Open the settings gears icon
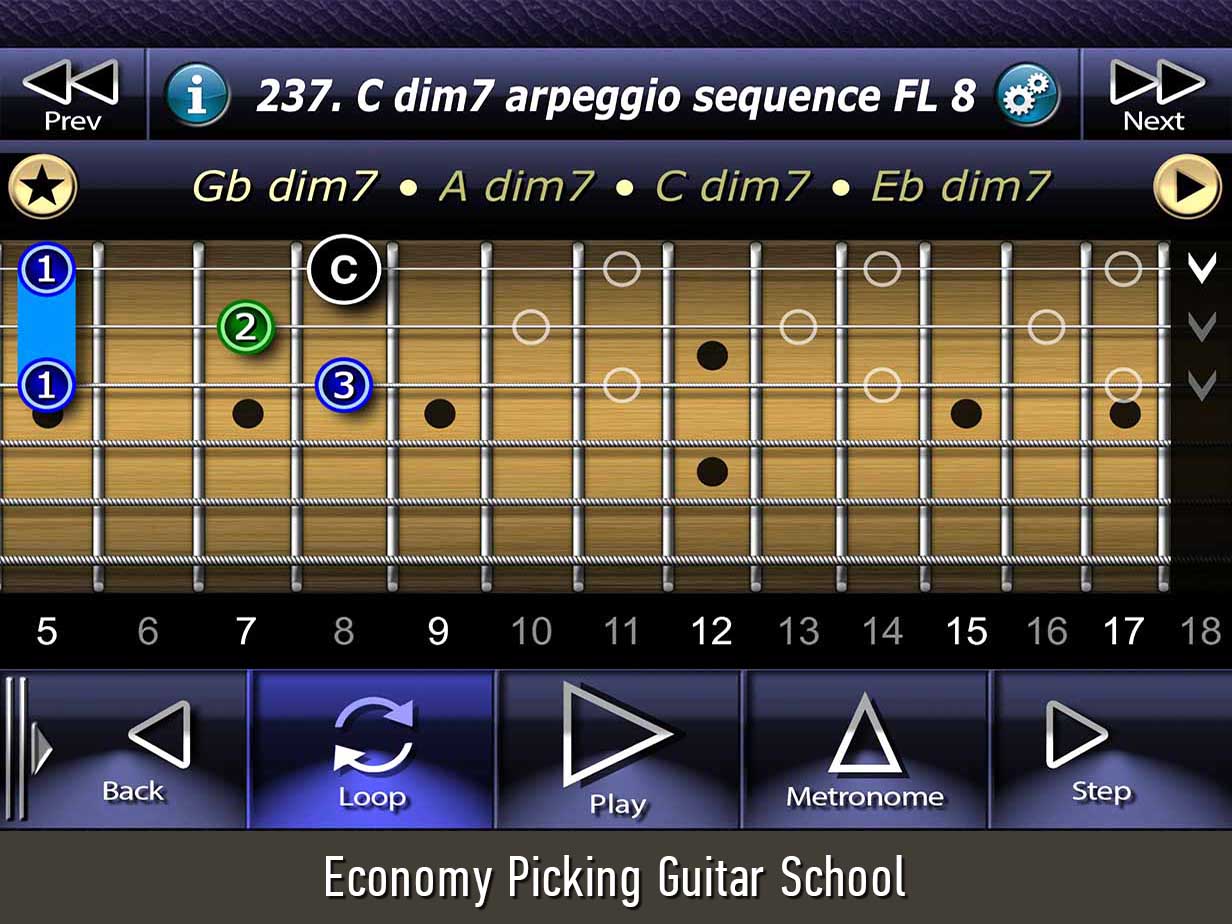 point(1027,96)
